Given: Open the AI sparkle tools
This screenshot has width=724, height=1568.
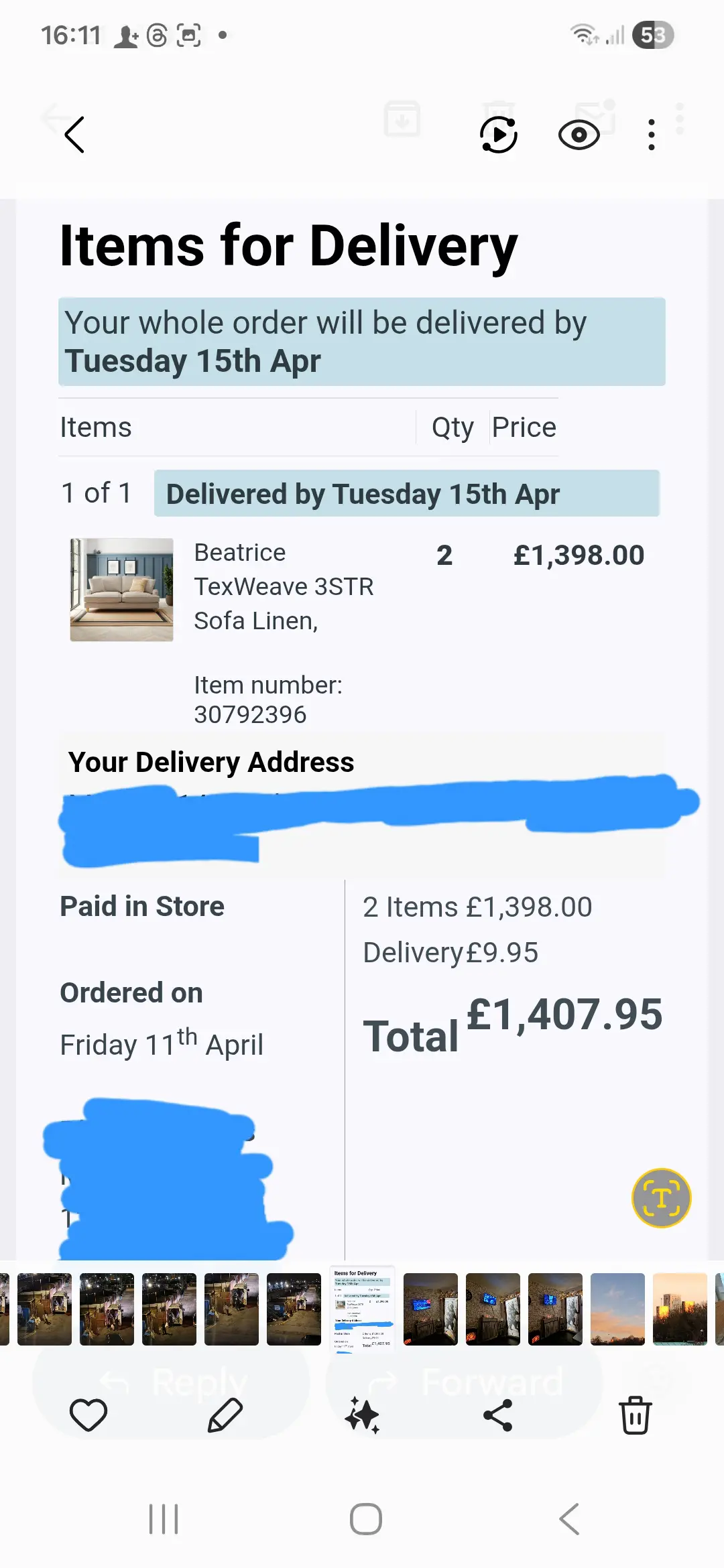Looking at the screenshot, I should coord(363,1415).
